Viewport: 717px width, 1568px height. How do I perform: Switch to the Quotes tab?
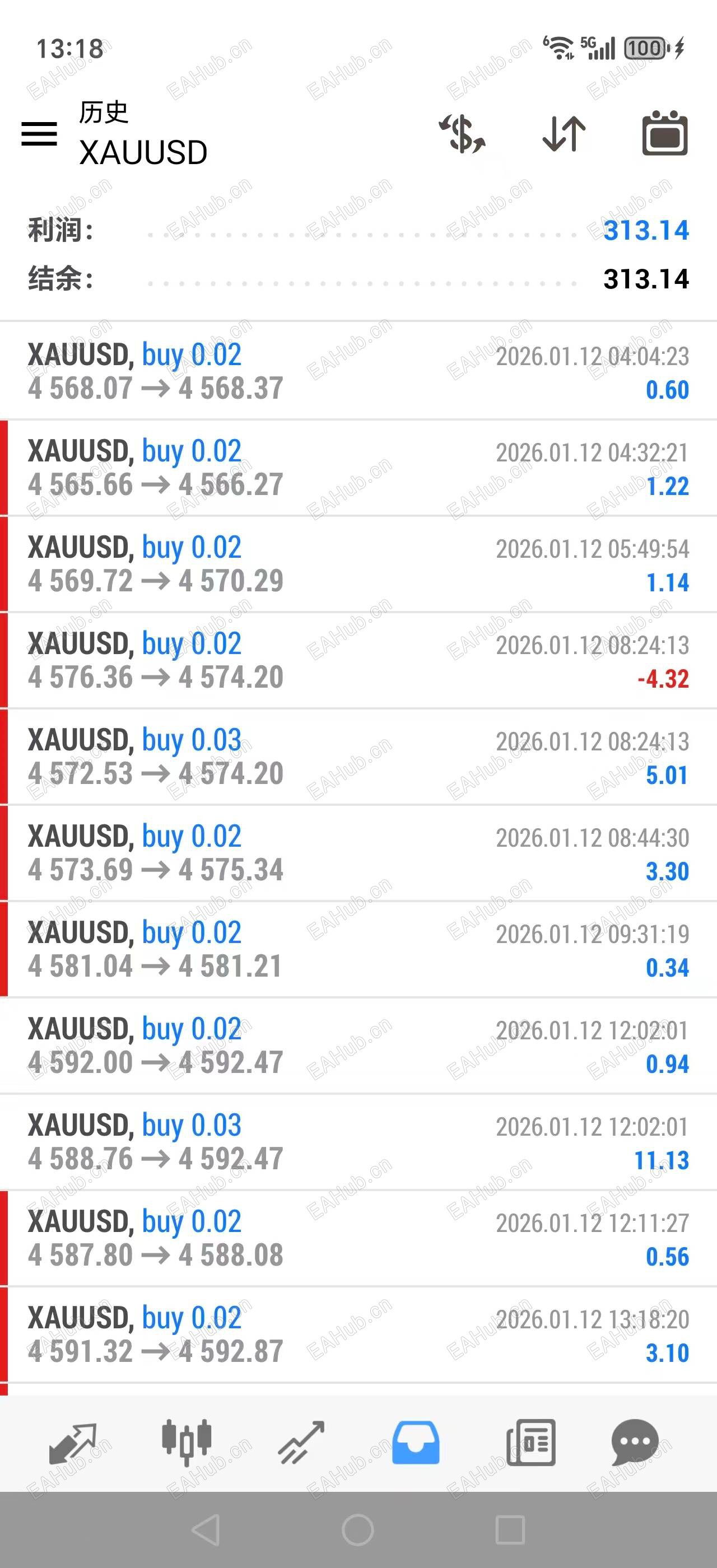click(x=72, y=1443)
